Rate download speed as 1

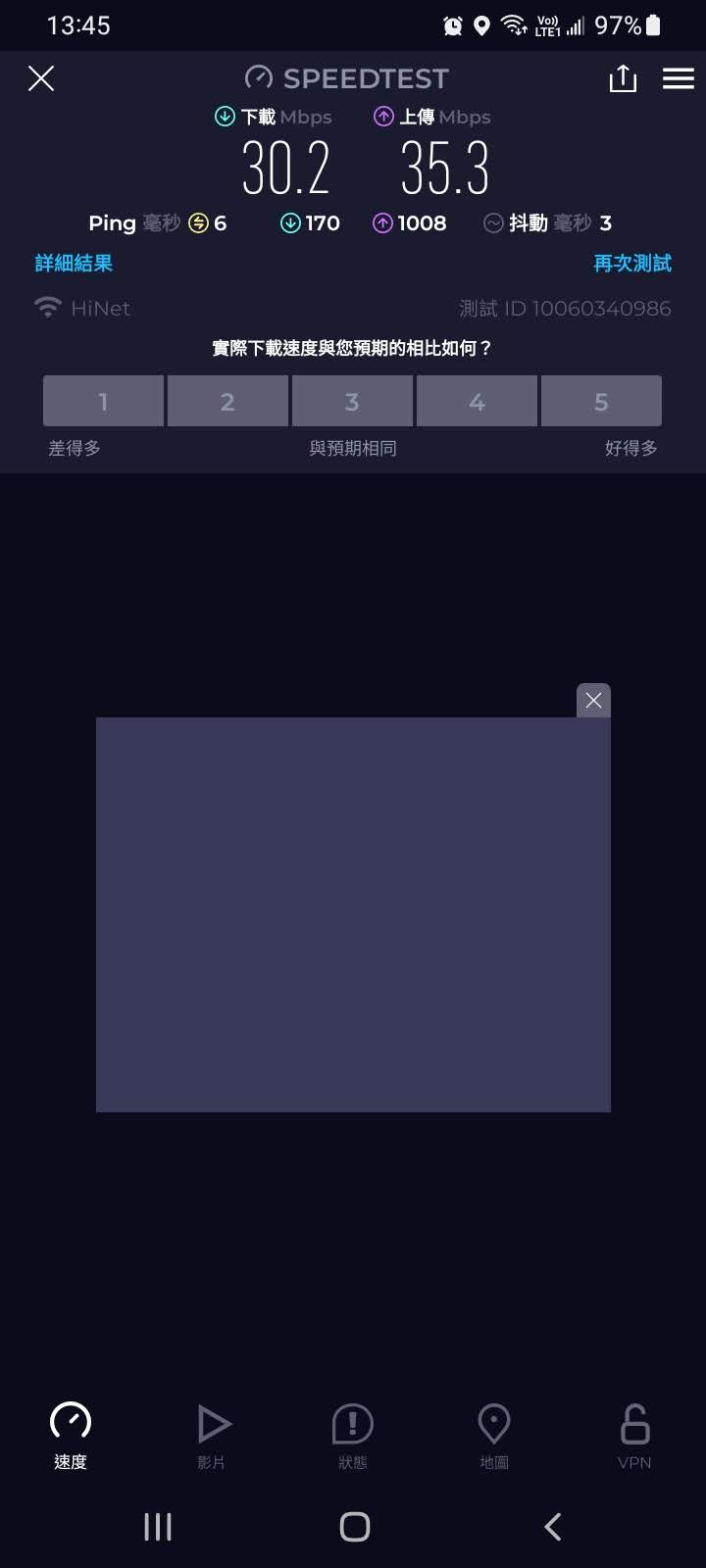point(103,401)
